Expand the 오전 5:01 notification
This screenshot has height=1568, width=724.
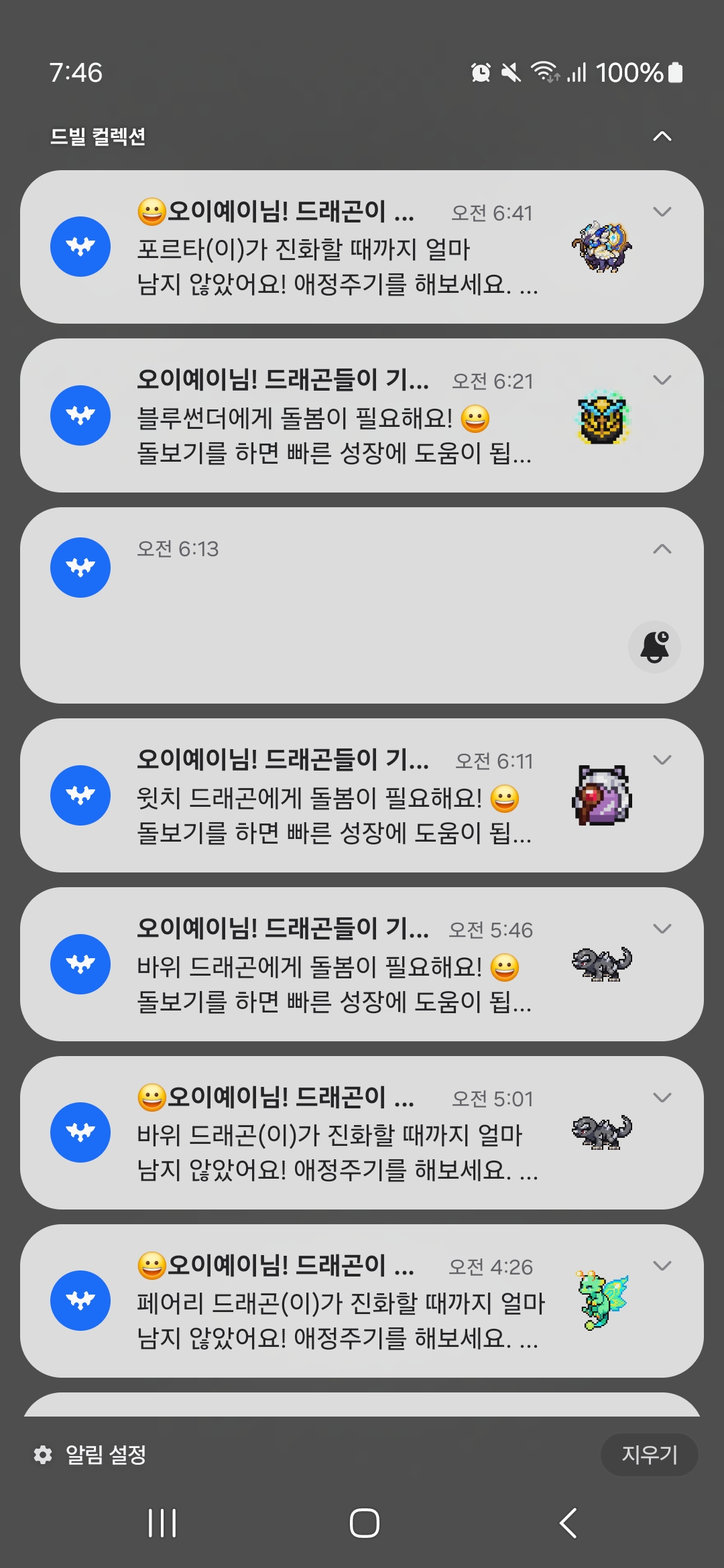(x=662, y=1098)
